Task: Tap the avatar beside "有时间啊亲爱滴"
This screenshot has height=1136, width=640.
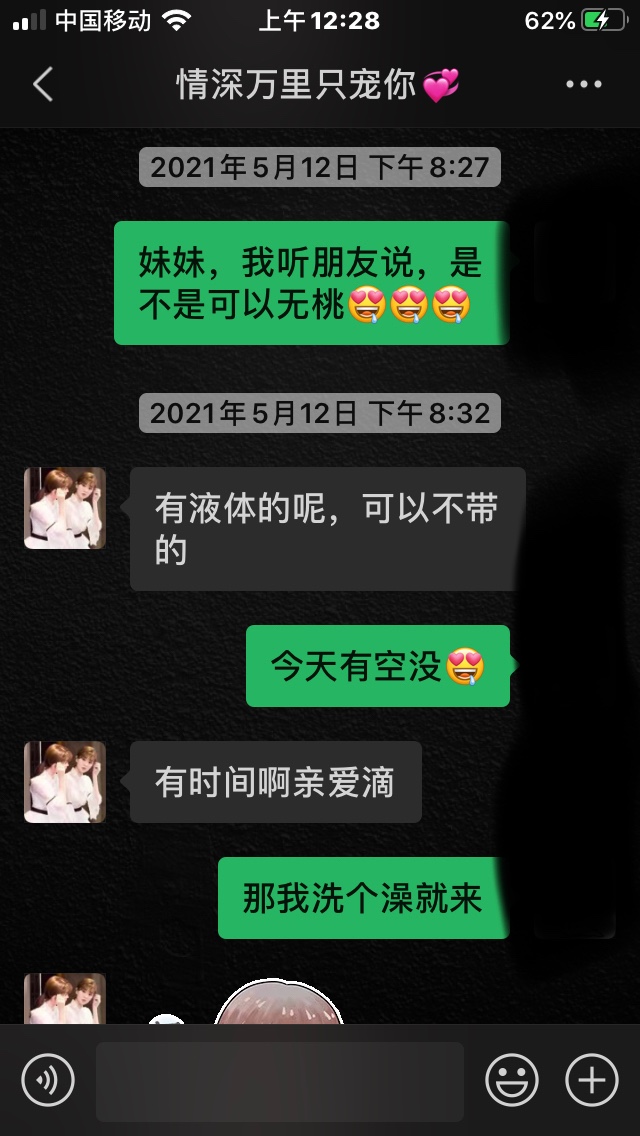Action: pyautogui.click(x=65, y=782)
